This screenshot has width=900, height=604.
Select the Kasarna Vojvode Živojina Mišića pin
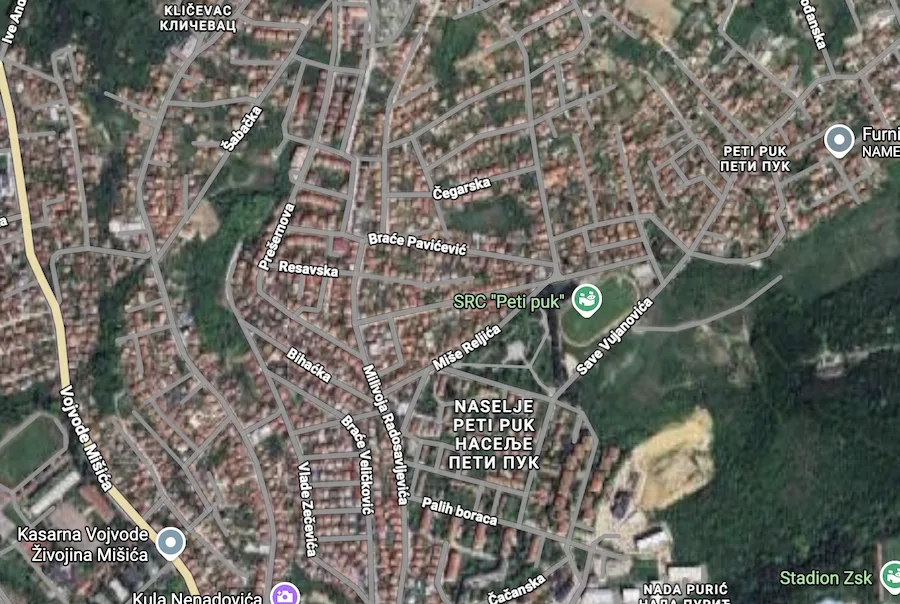click(x=172, y=543)
